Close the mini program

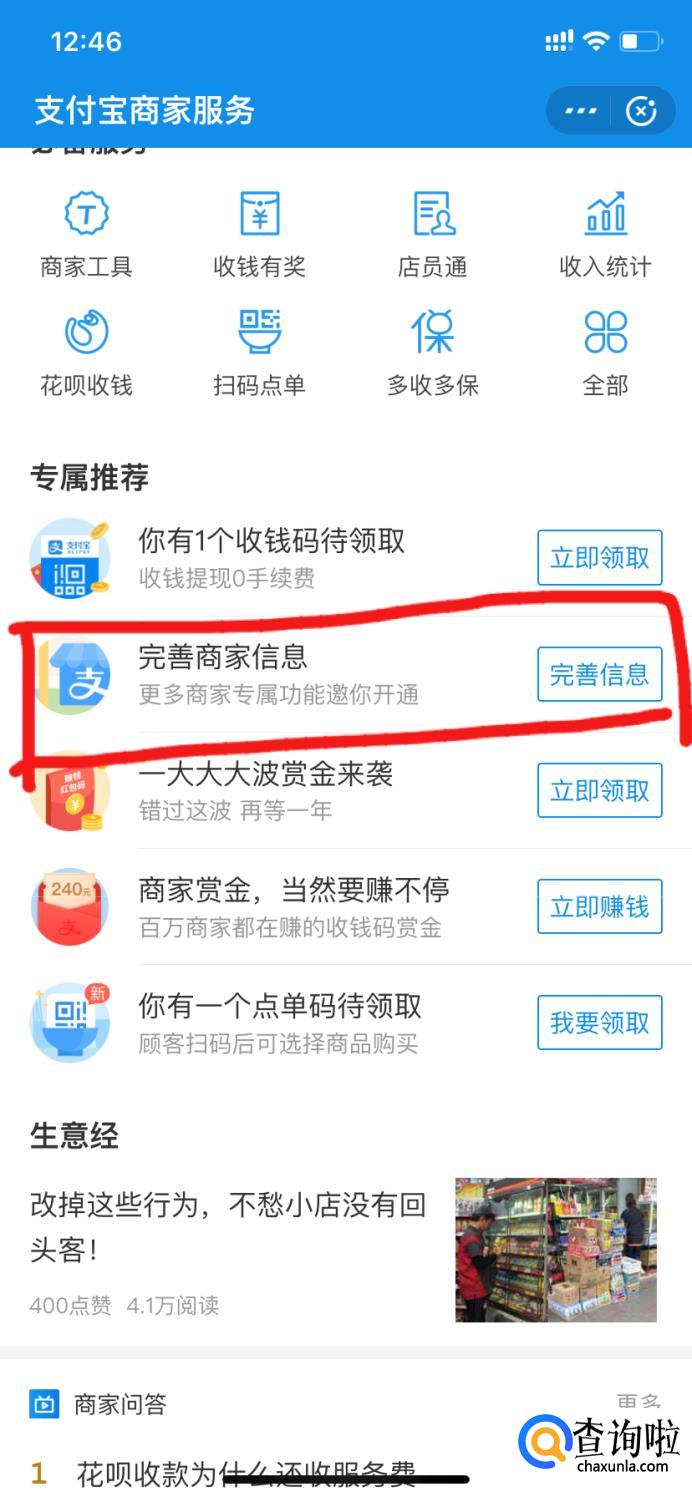641,111
